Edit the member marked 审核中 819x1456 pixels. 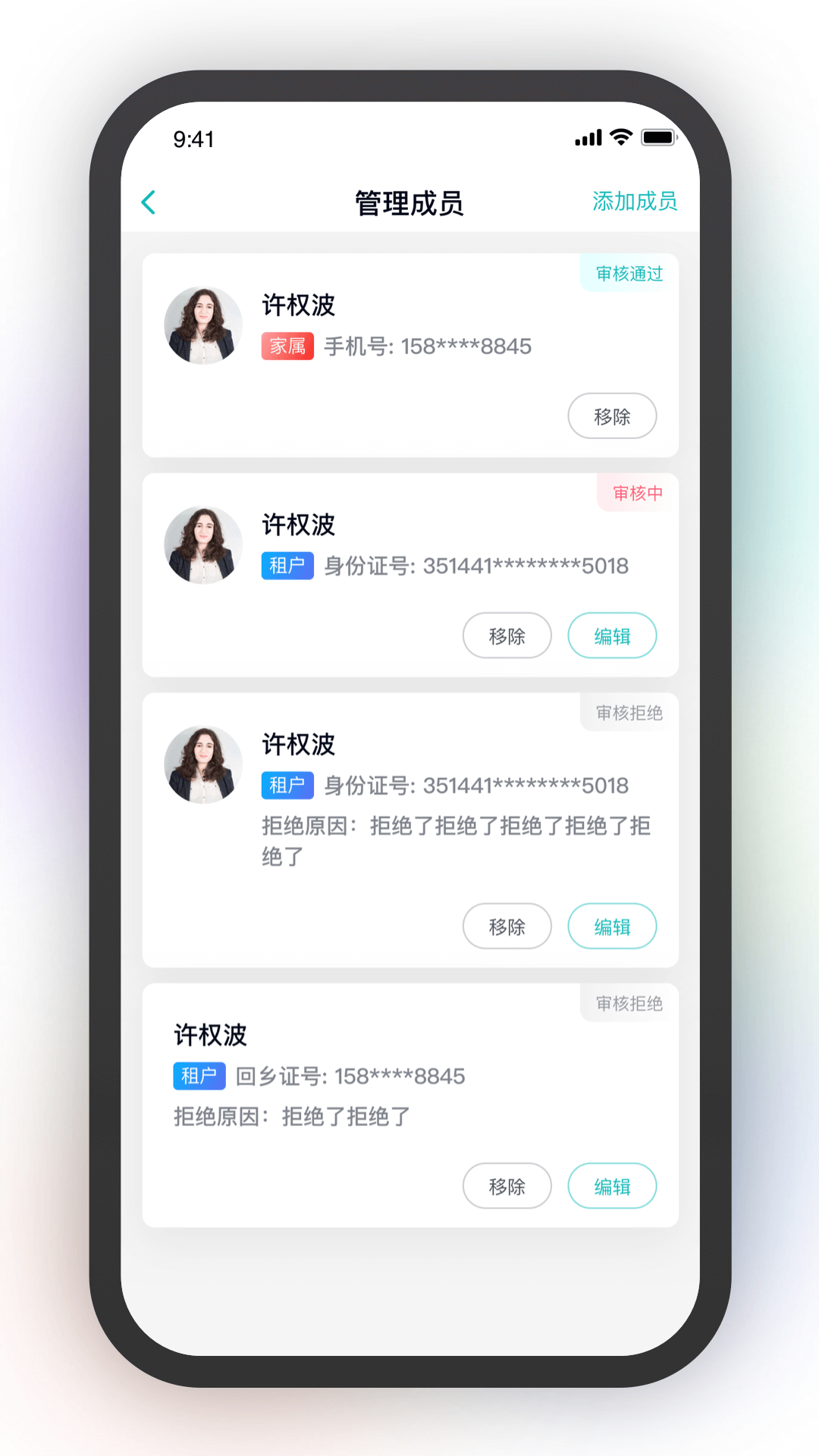coord(612,636)
